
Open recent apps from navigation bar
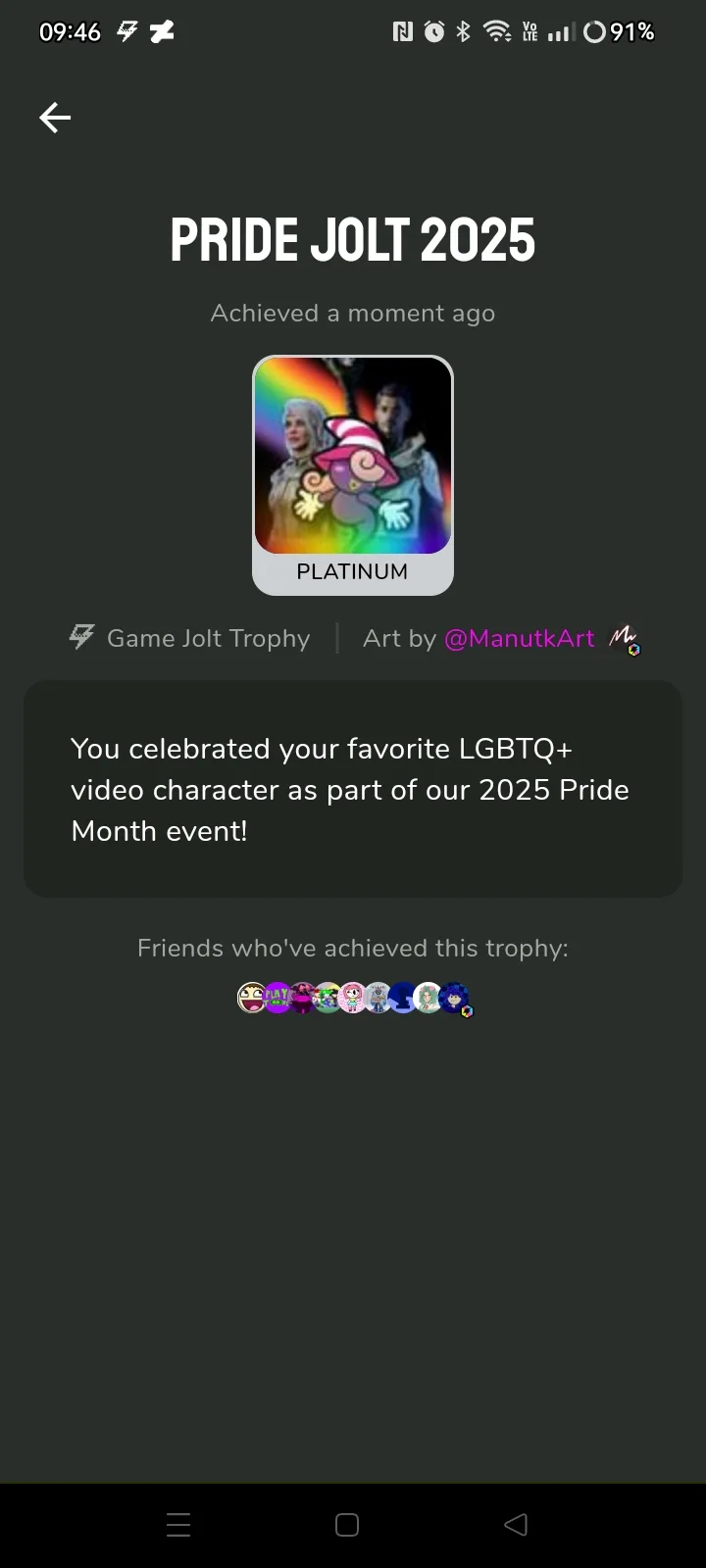point(178,1525)
